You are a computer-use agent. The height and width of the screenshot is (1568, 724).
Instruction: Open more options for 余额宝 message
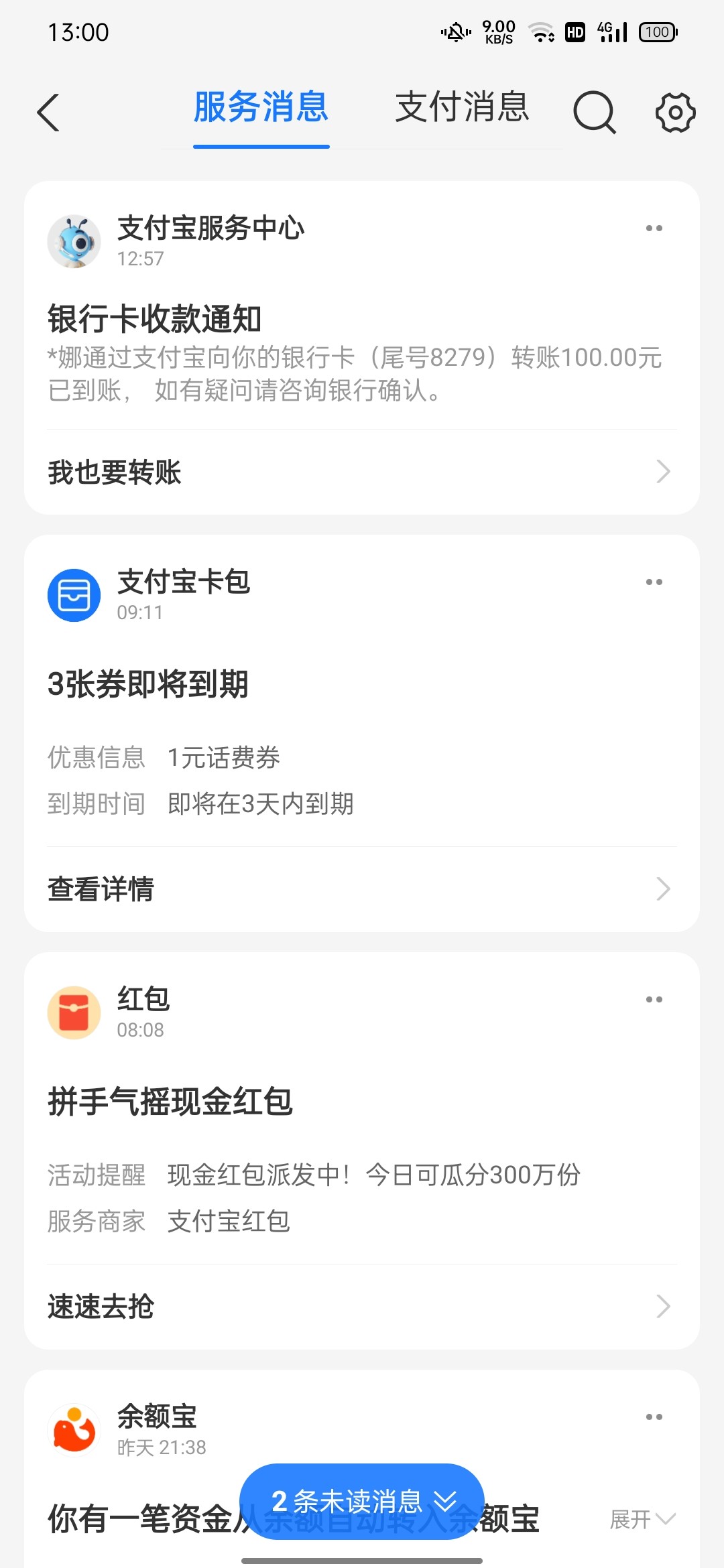click(x=654, y=1417)
